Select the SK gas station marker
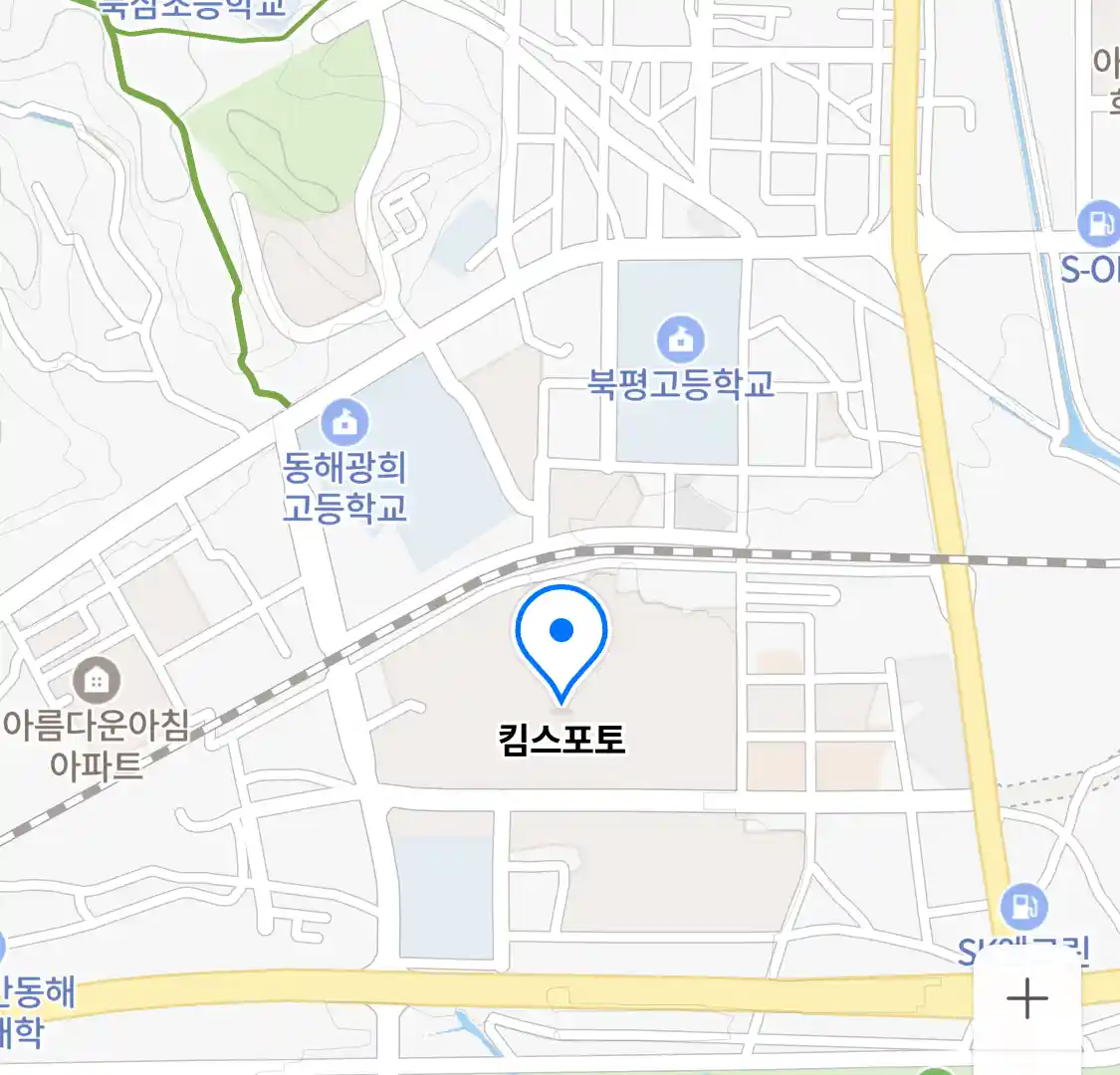The width and height of the screenshot is (1120, 1075). 1022,907
